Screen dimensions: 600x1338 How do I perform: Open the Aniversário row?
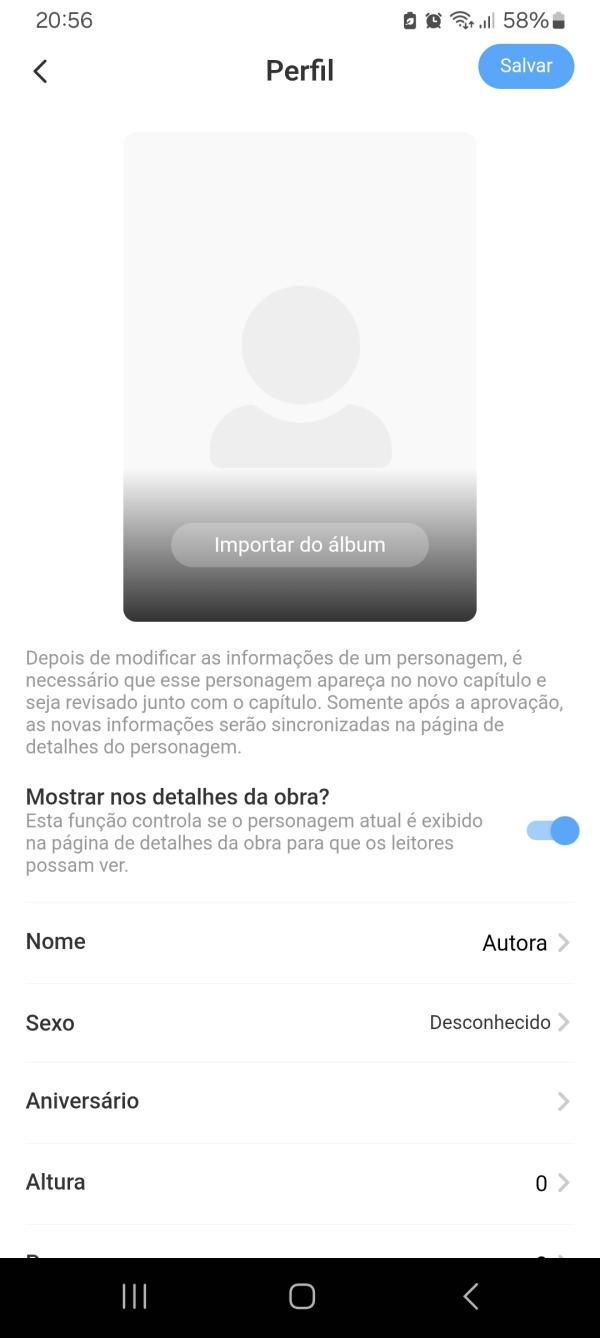(x=298, y=1101)
